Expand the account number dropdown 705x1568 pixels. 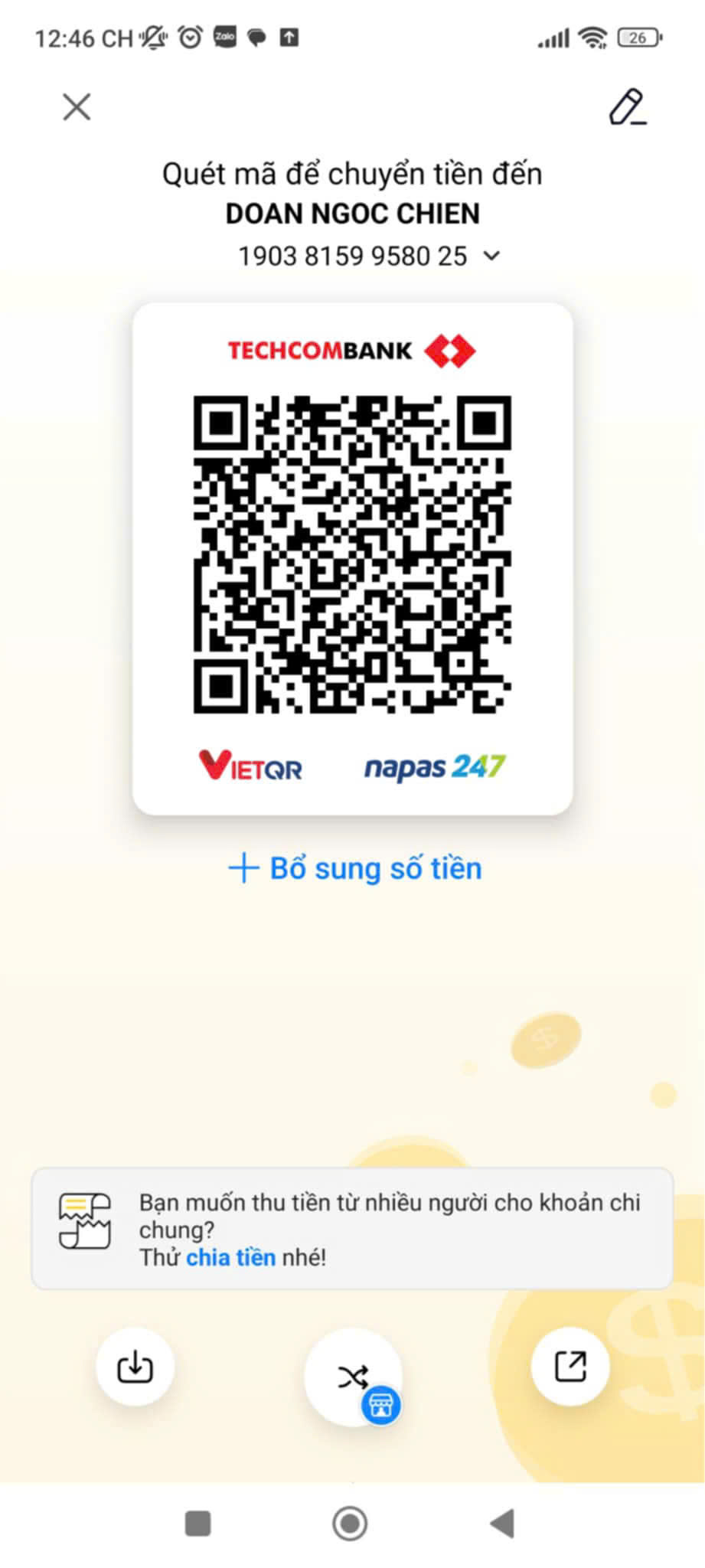492,256
